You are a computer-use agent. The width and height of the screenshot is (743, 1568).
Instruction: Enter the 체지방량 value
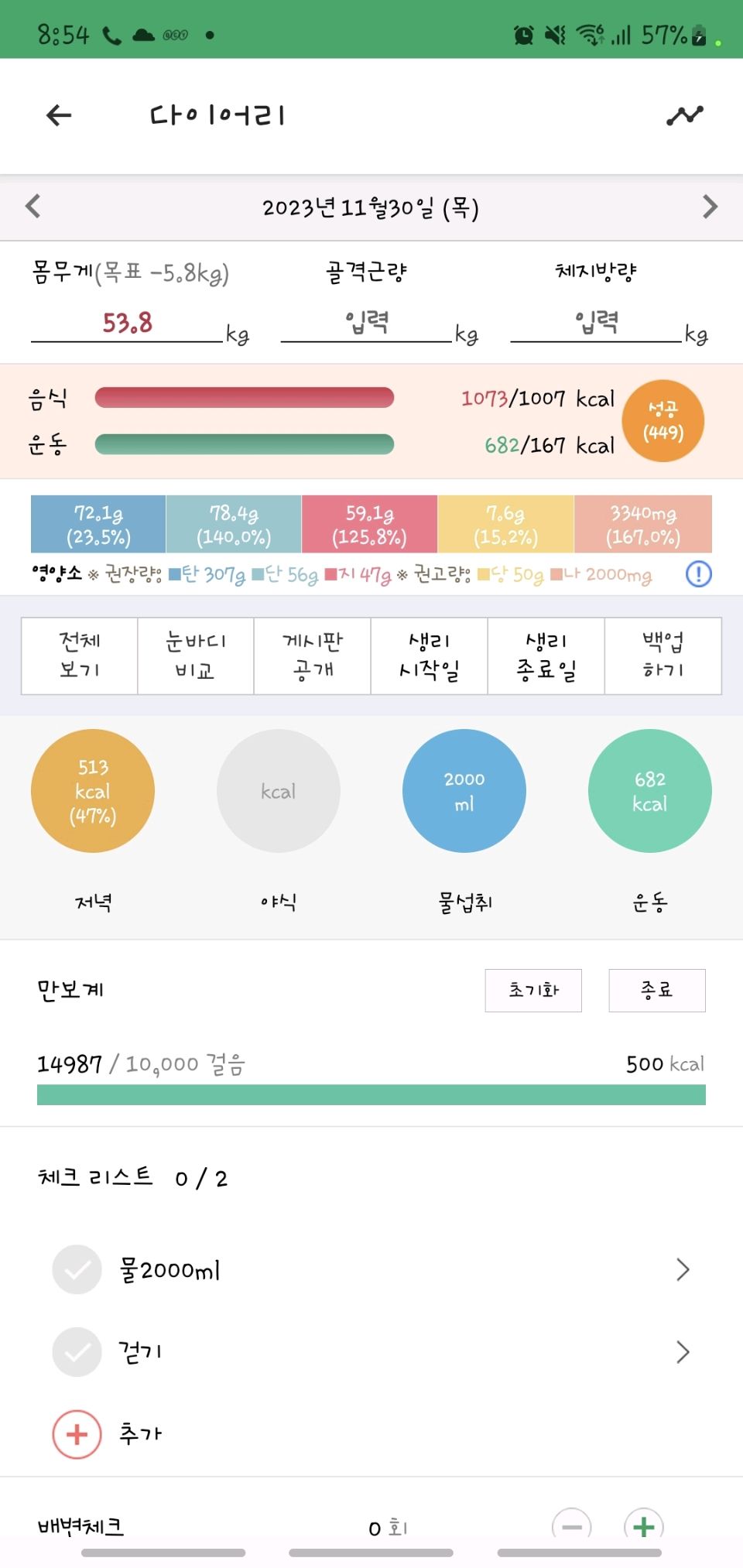pyautogui.click(x=596, y=323)
